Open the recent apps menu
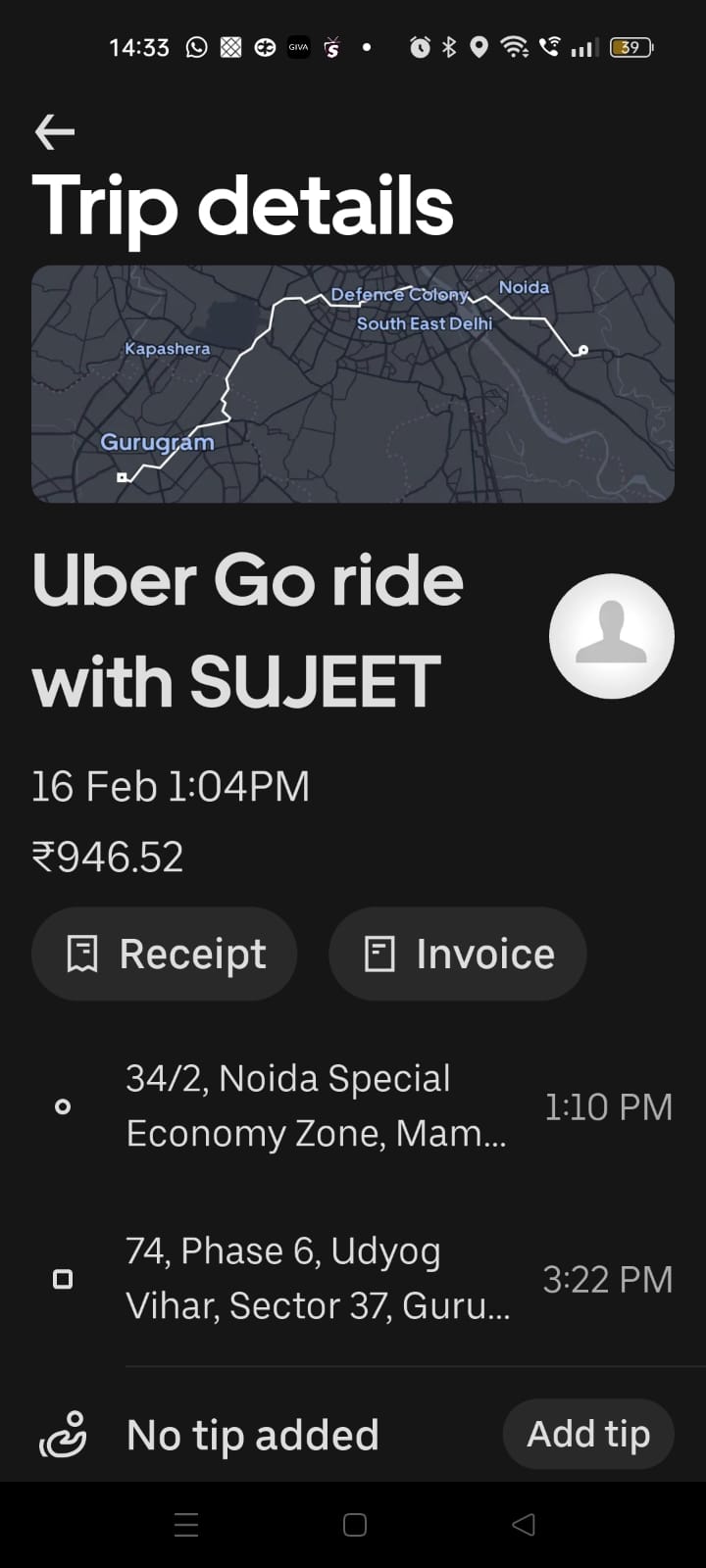Viewport: 706px width, 1568px height. tap(186, 1525)
